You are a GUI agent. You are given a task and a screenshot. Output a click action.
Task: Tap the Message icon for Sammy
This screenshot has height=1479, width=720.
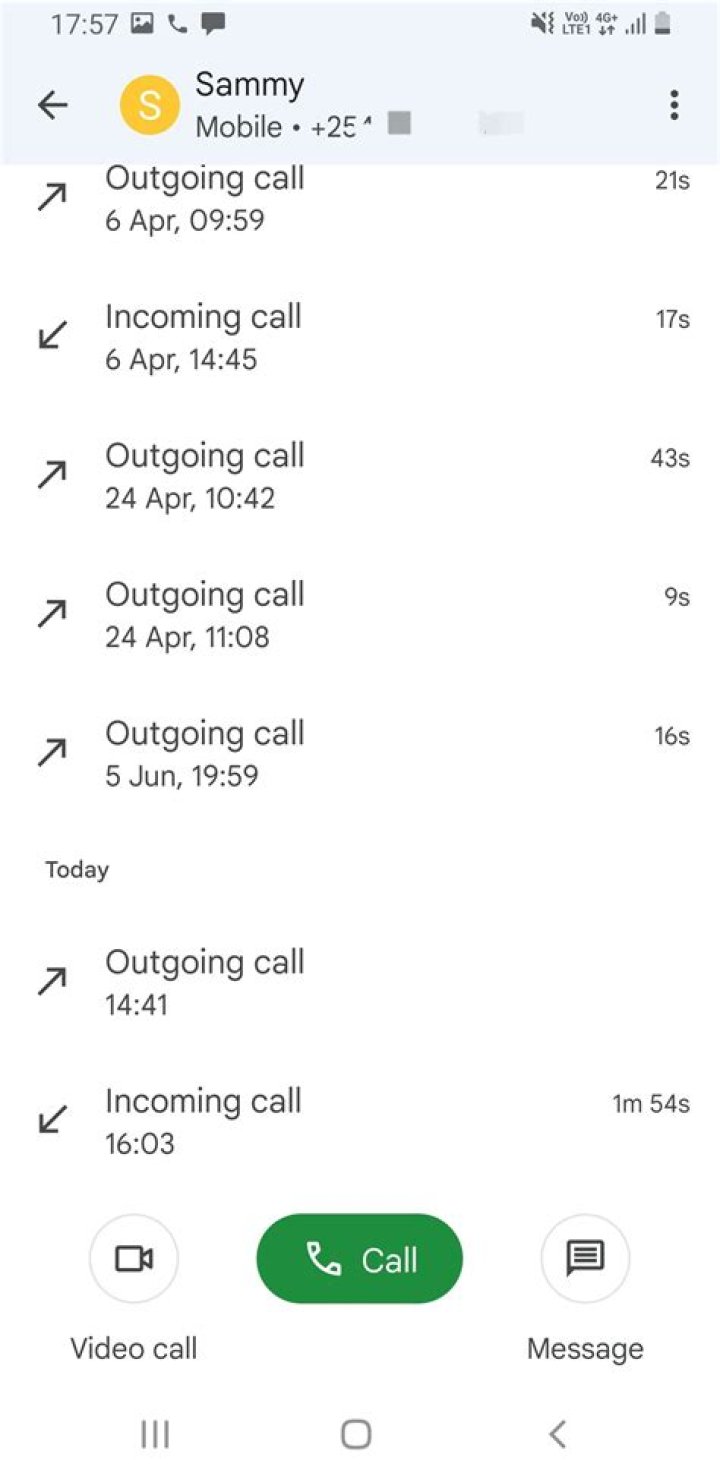(585, 1259)
